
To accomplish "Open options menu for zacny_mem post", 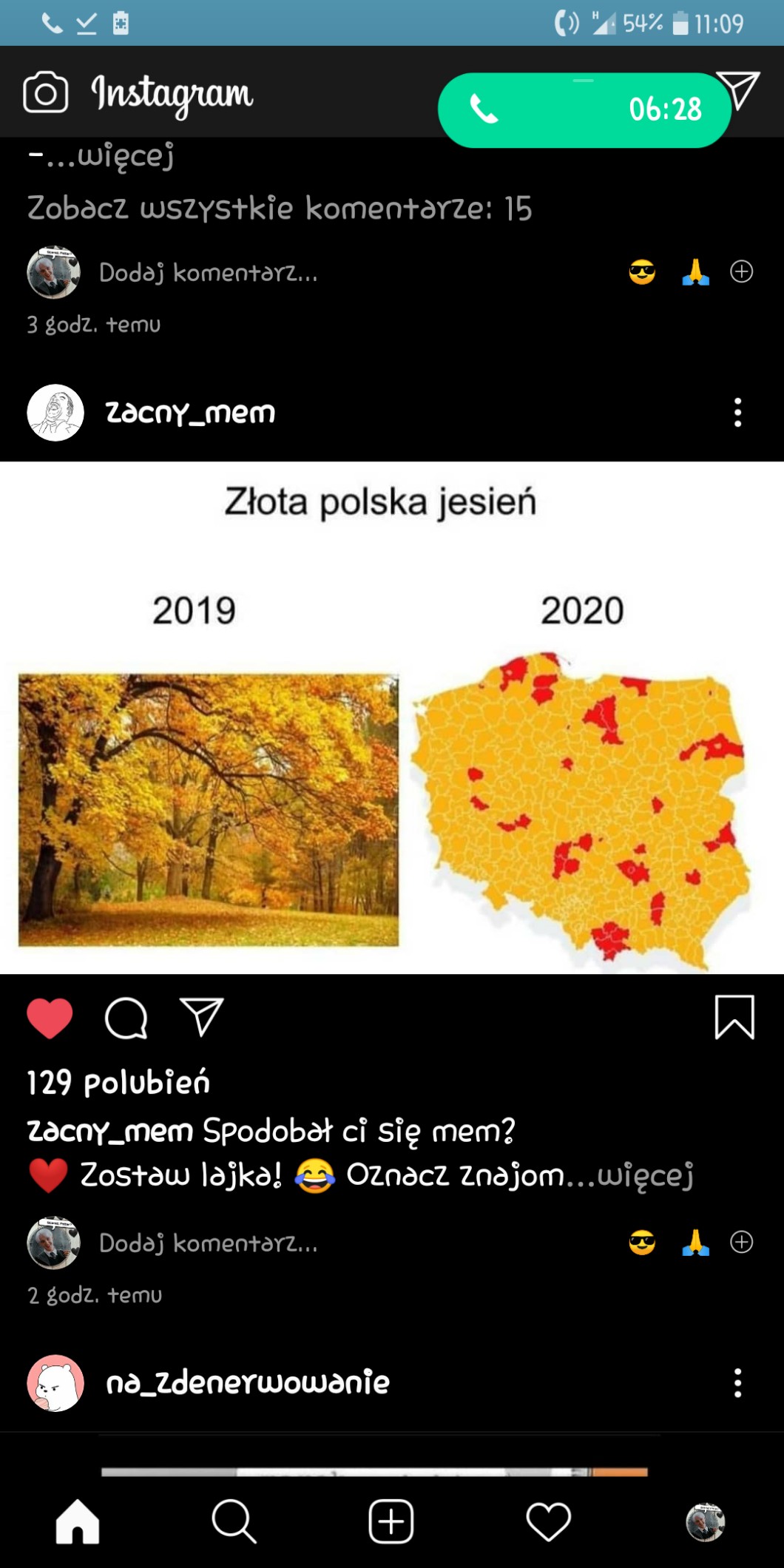I will [737, 413].
